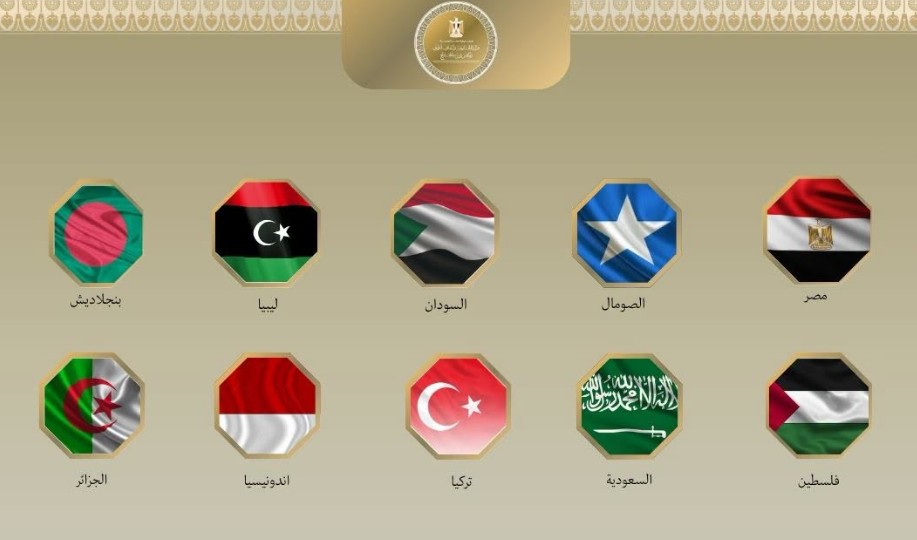917x540 pixels.
Task: Select Turkey (تركيا) flag tile
Action: [458, 406]
